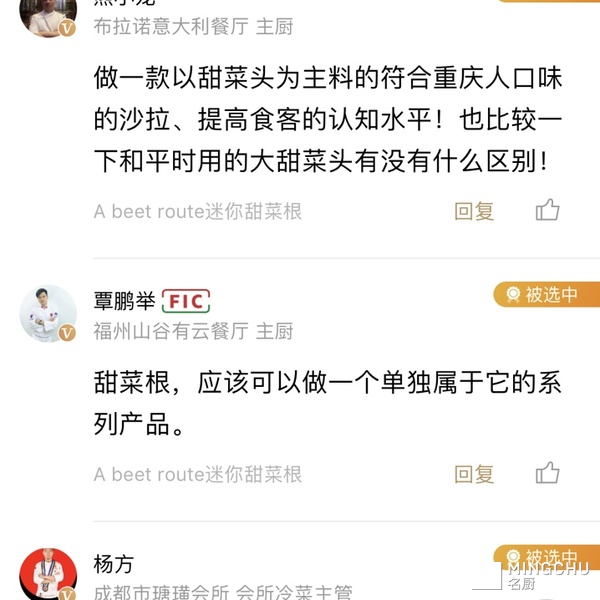Open the 布拉诺意大利餐厅 chef's avatar
The width and height of the screenshot is (600, 600).
point(48,15)
